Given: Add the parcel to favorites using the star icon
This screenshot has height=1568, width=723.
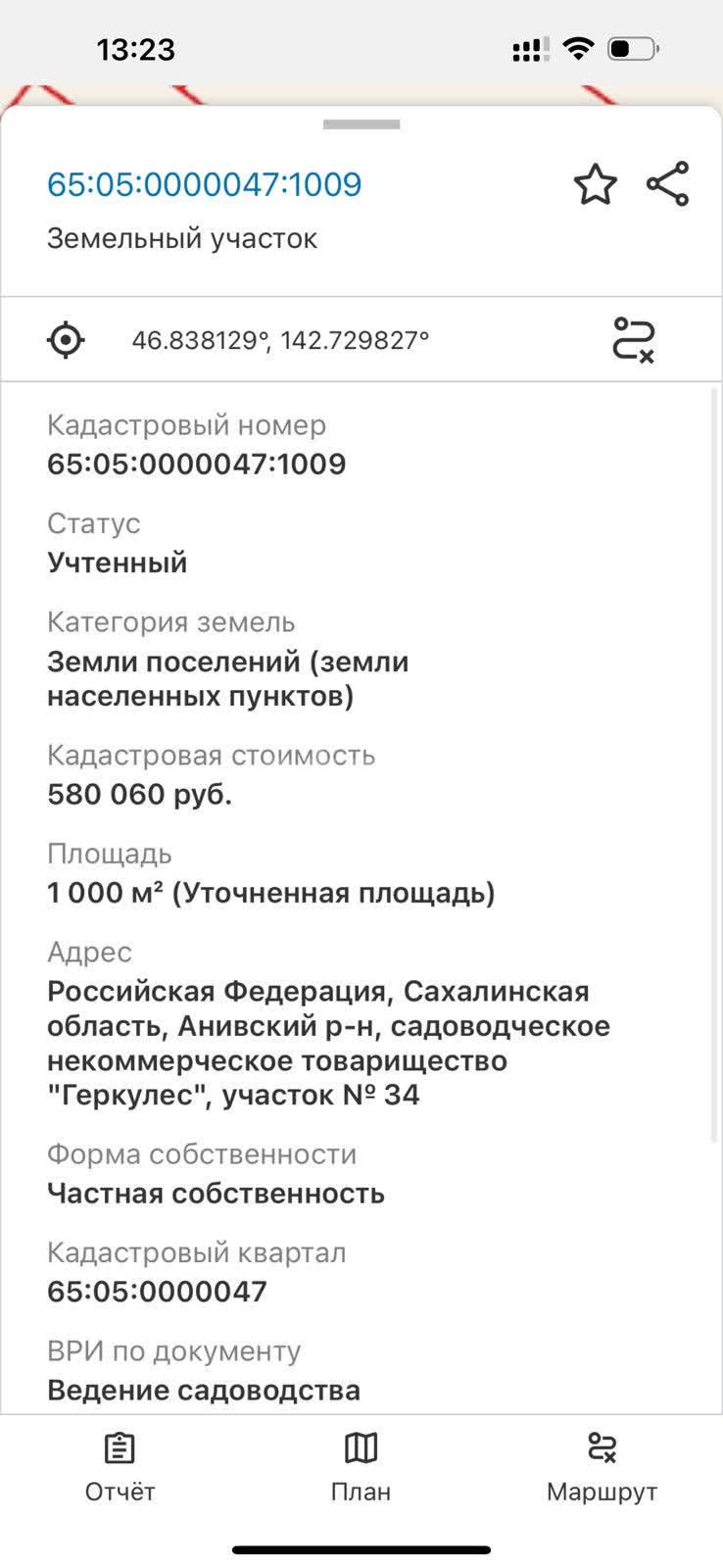Looking at the screenshot, I should point(596,183).
